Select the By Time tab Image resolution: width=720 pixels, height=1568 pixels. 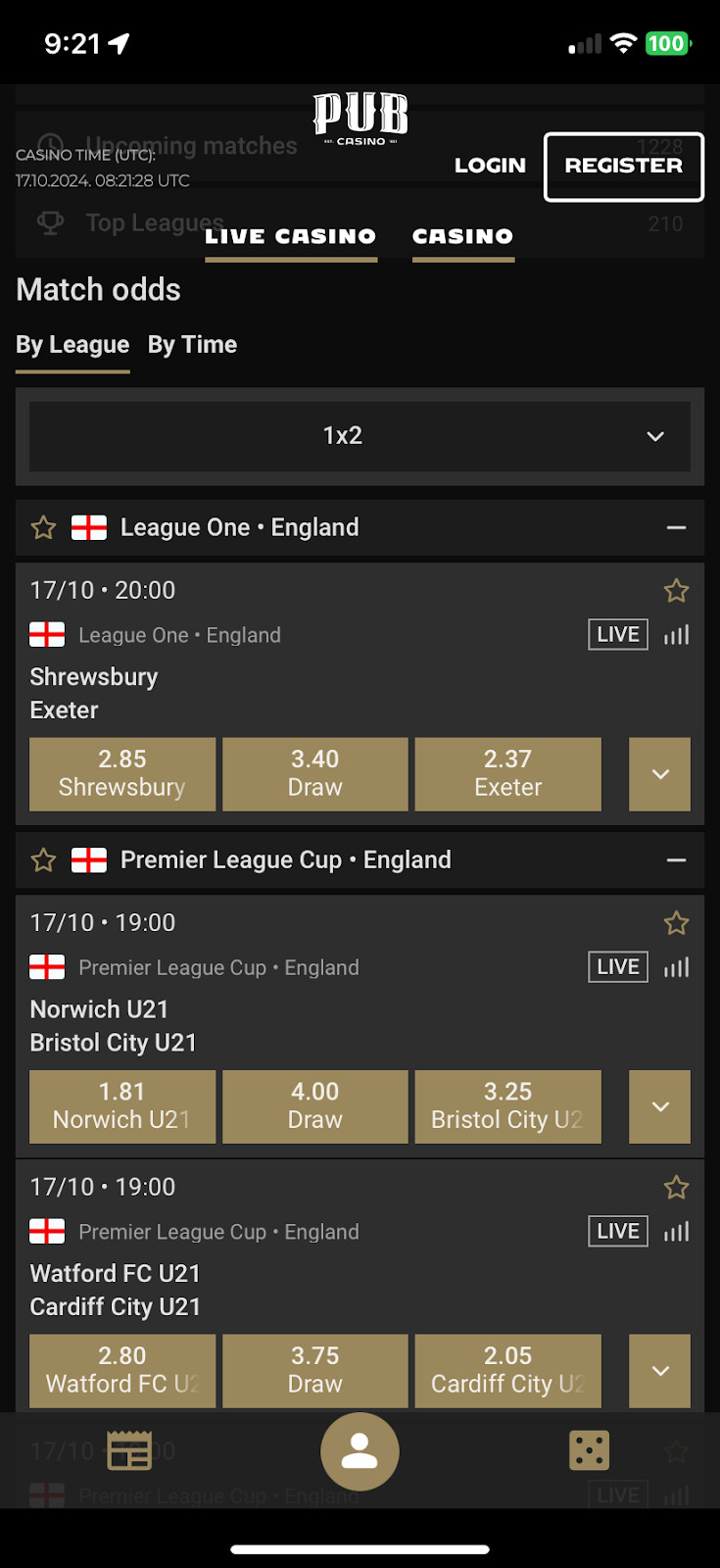tap(192, 345)
